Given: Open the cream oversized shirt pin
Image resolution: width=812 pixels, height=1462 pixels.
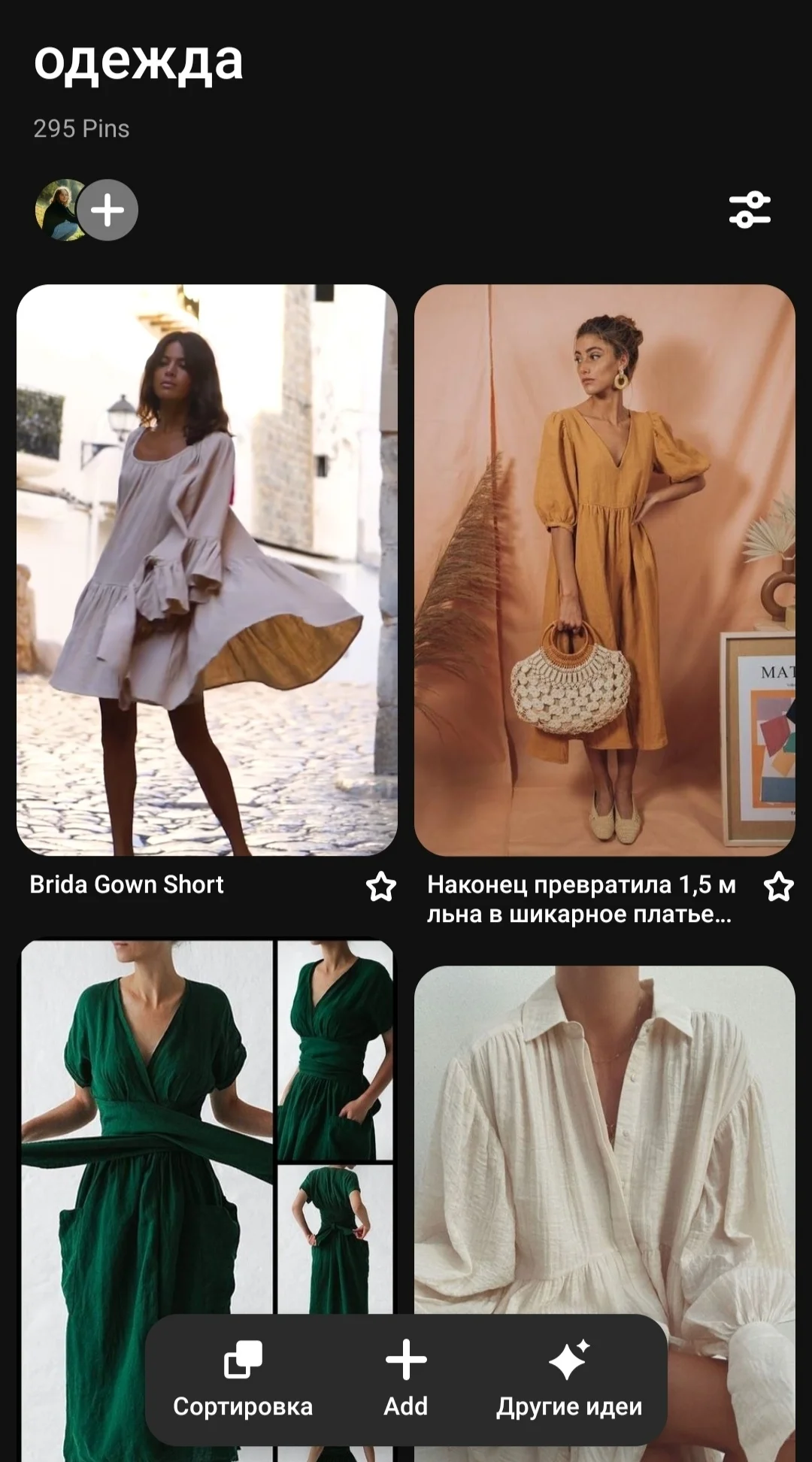Looking at the screenshot, I should point(604,1128).
